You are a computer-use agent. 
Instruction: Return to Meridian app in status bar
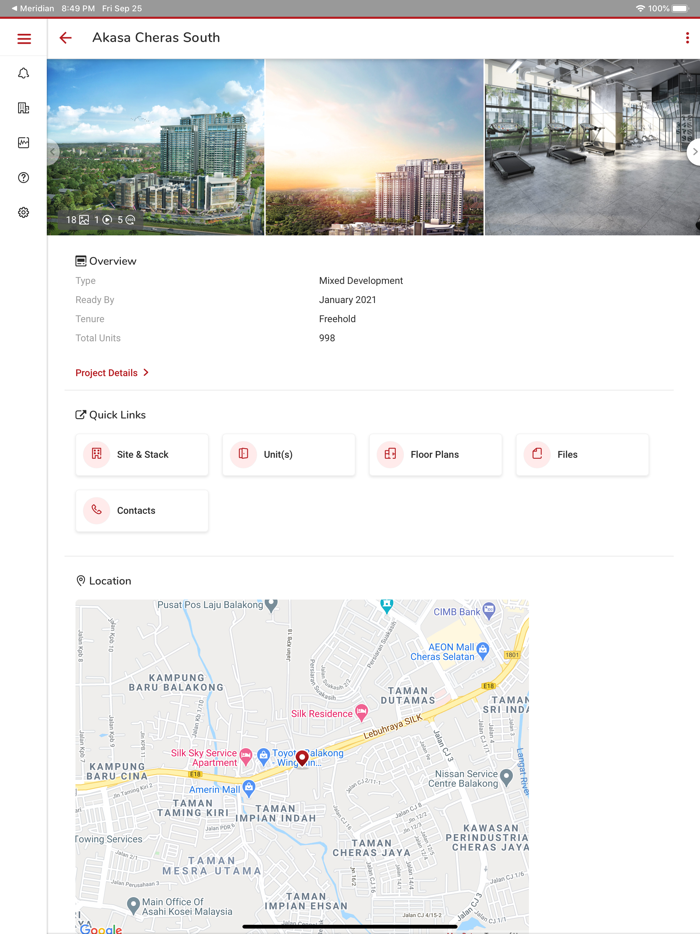(x=32, y=8)
